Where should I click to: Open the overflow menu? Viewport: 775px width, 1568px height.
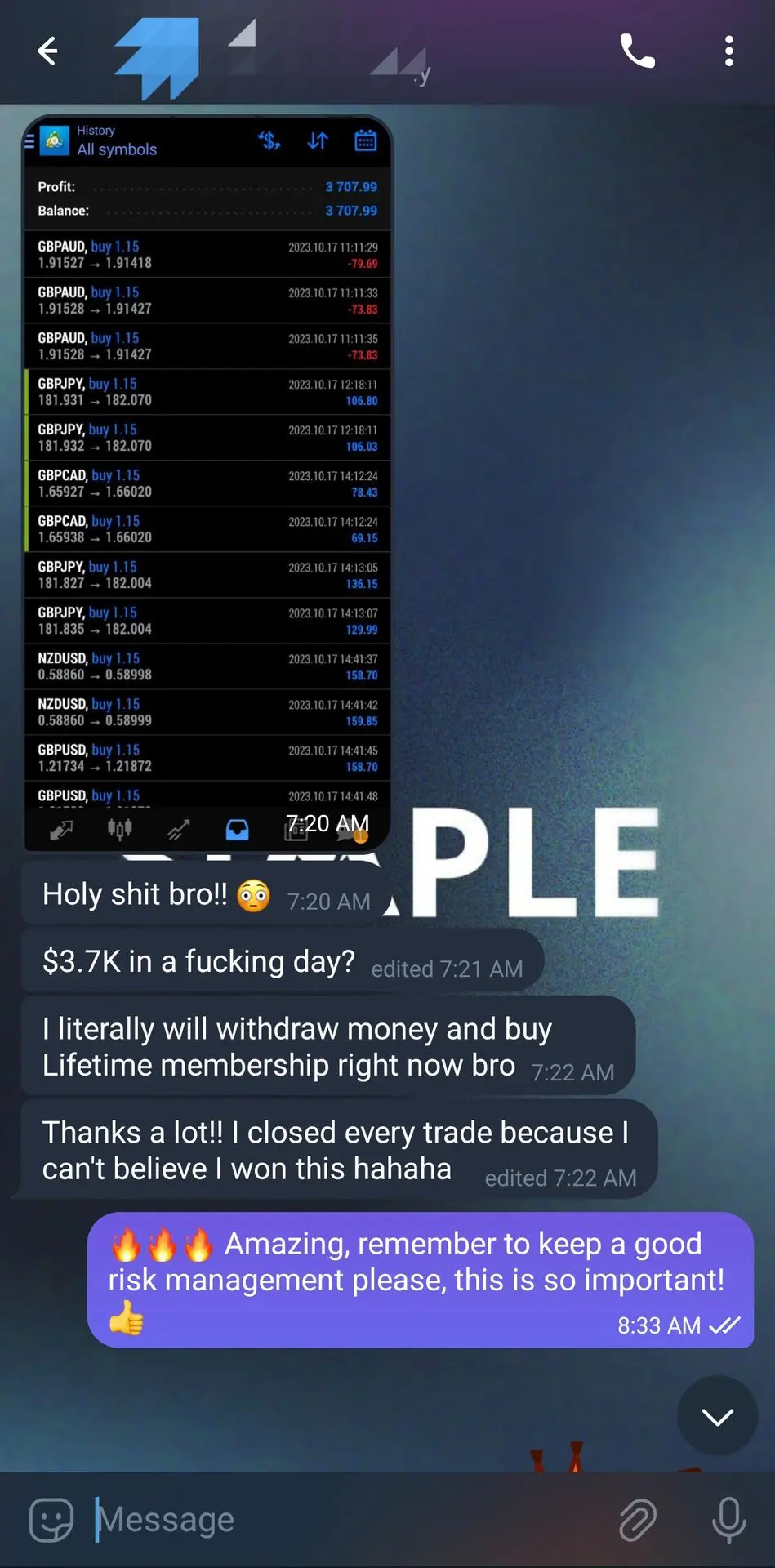728,51
